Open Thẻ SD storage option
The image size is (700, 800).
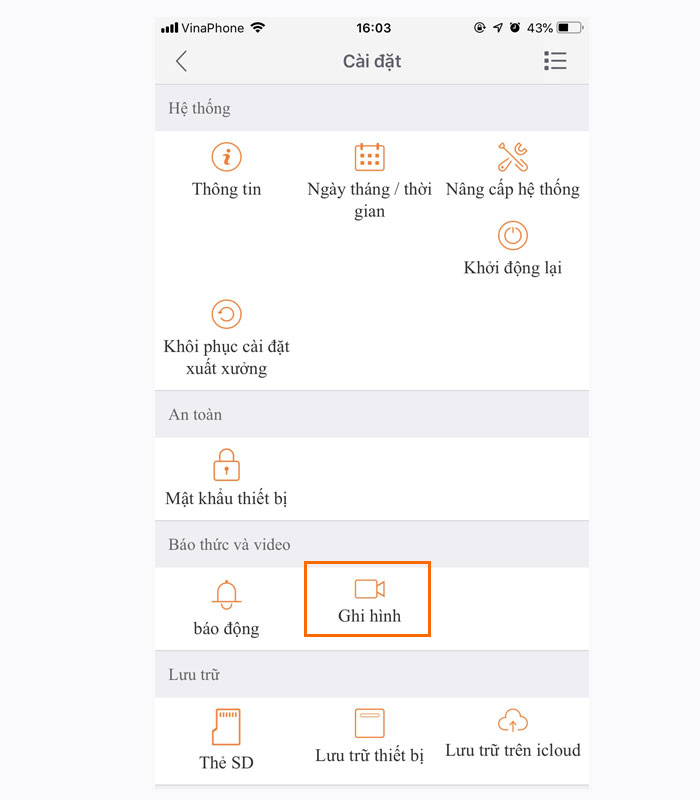pyautogui.click(x=227, y=740)
